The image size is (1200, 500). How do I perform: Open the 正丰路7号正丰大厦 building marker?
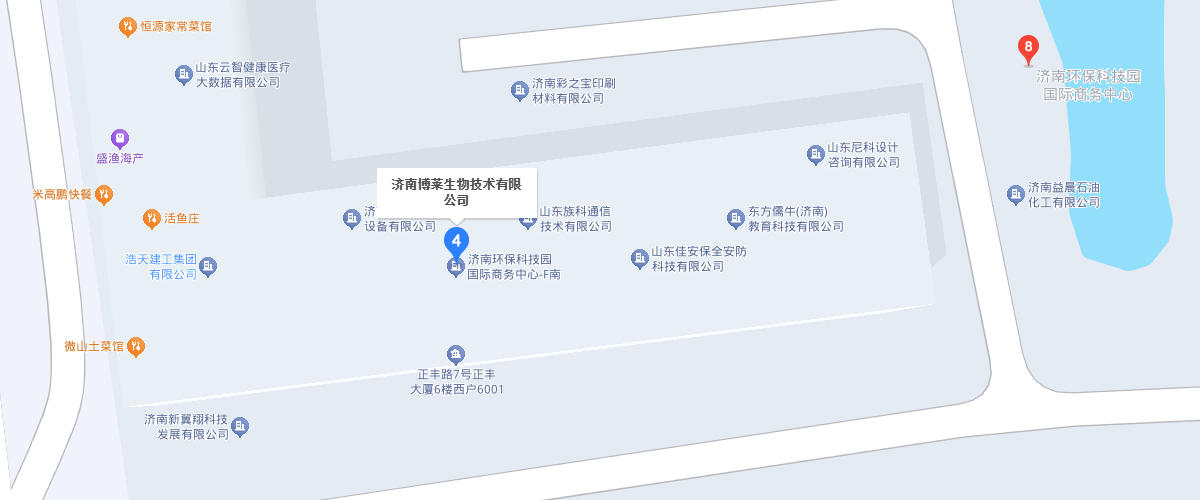pyautogui.click(x=456, y=354)
